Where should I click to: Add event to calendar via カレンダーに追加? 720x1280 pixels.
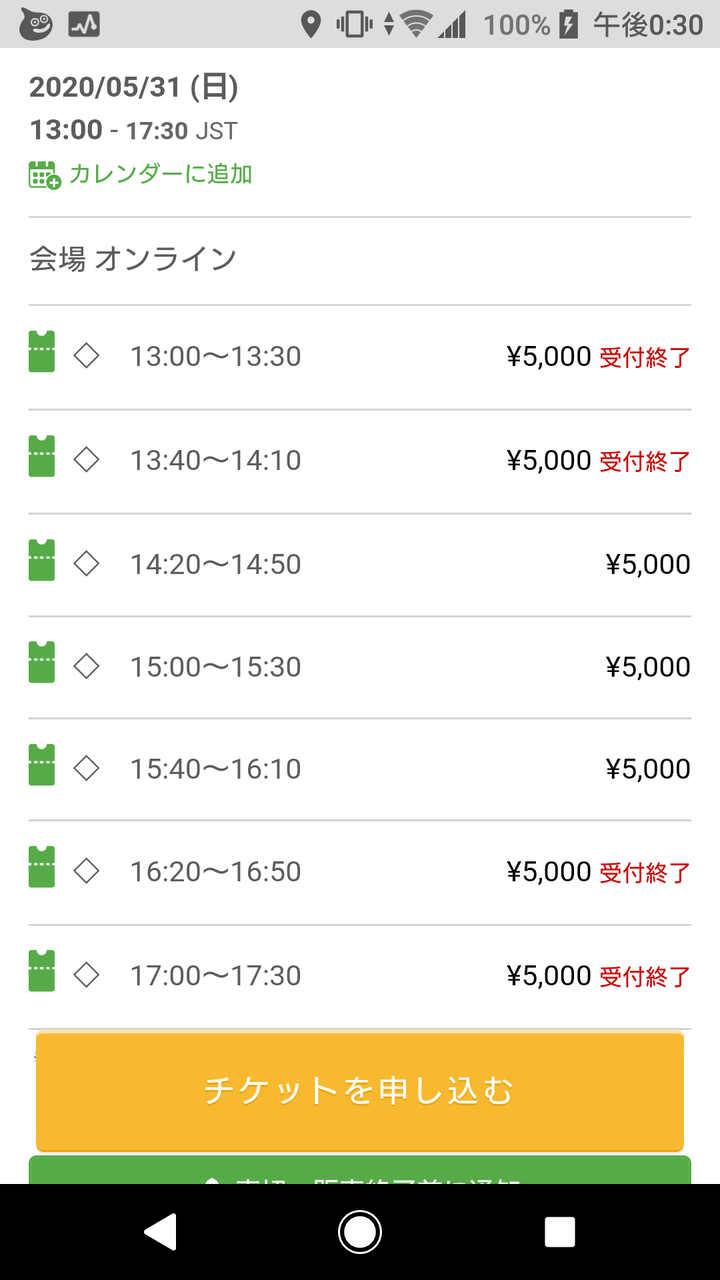[141, 174]
